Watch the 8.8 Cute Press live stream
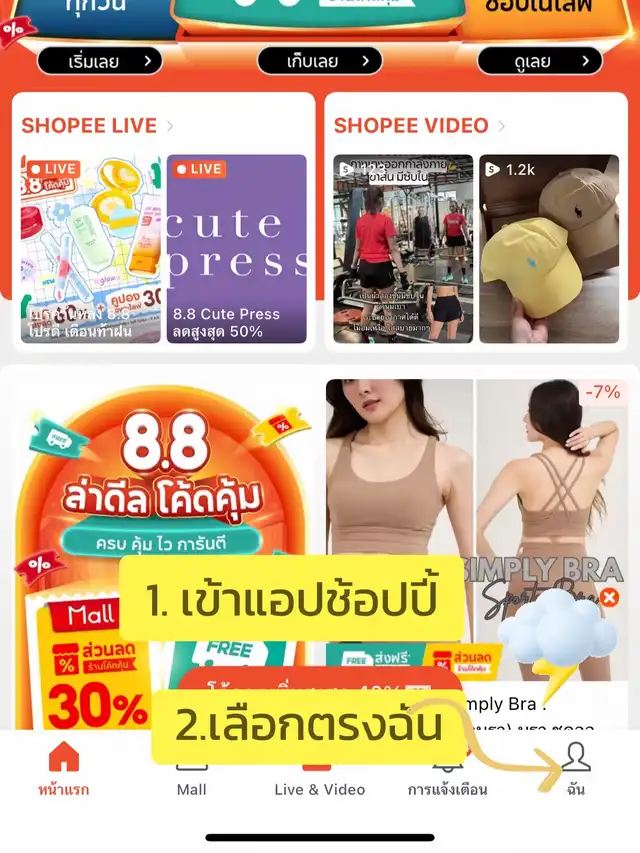The height and width of the screenshot is (853, 640). click(237, 249)
